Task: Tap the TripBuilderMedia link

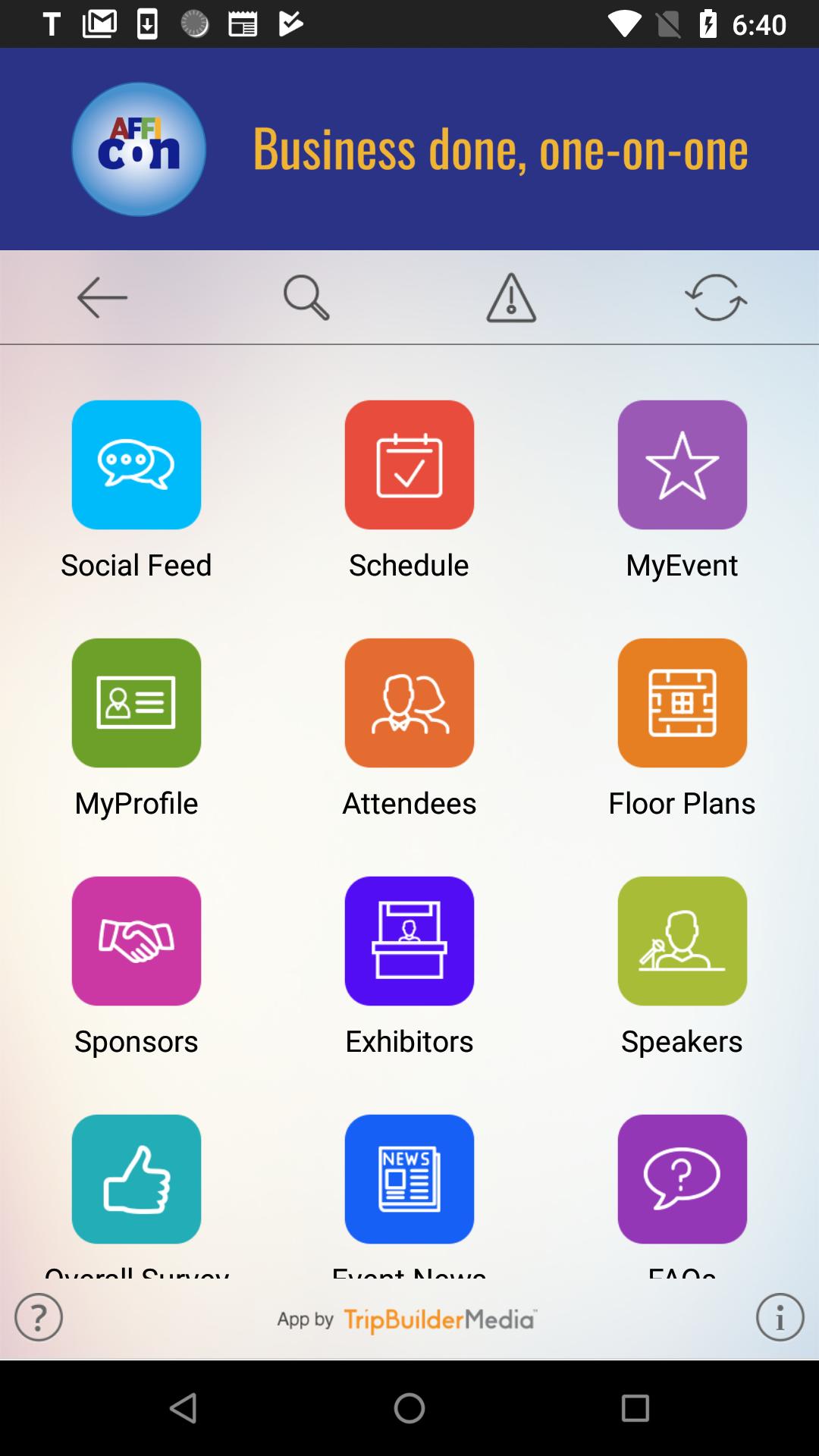Action: click(407, 1320)
